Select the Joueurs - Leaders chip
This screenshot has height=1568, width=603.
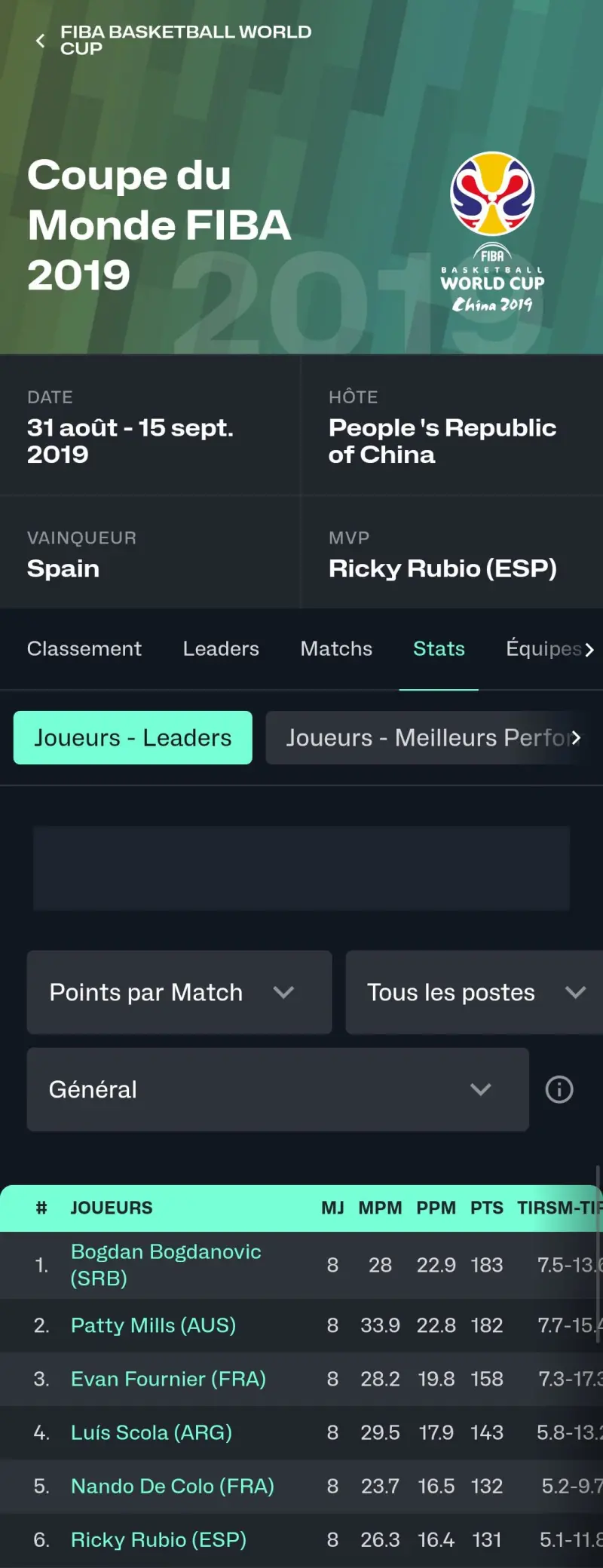tap(133, 738)
